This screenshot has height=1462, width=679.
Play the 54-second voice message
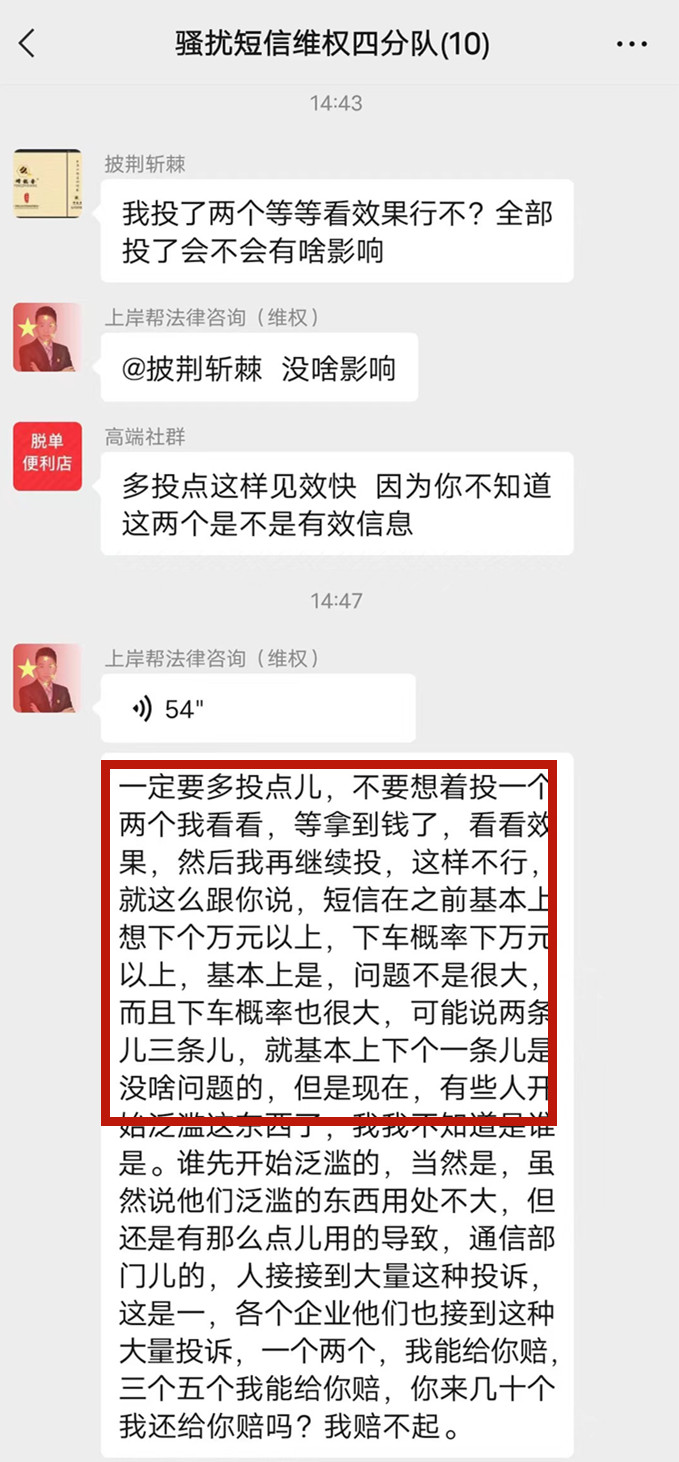coord(258,708)
